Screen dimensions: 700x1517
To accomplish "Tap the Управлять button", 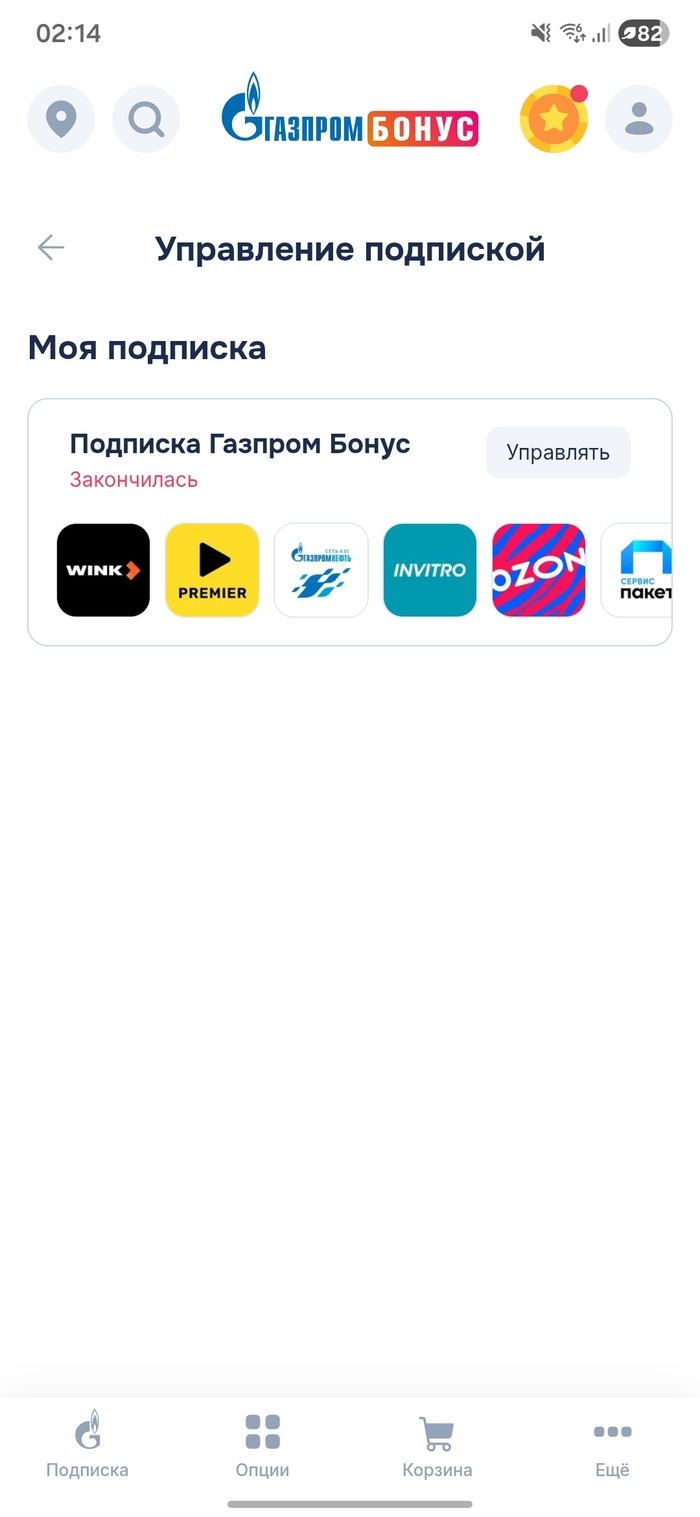I will point(558,452).
